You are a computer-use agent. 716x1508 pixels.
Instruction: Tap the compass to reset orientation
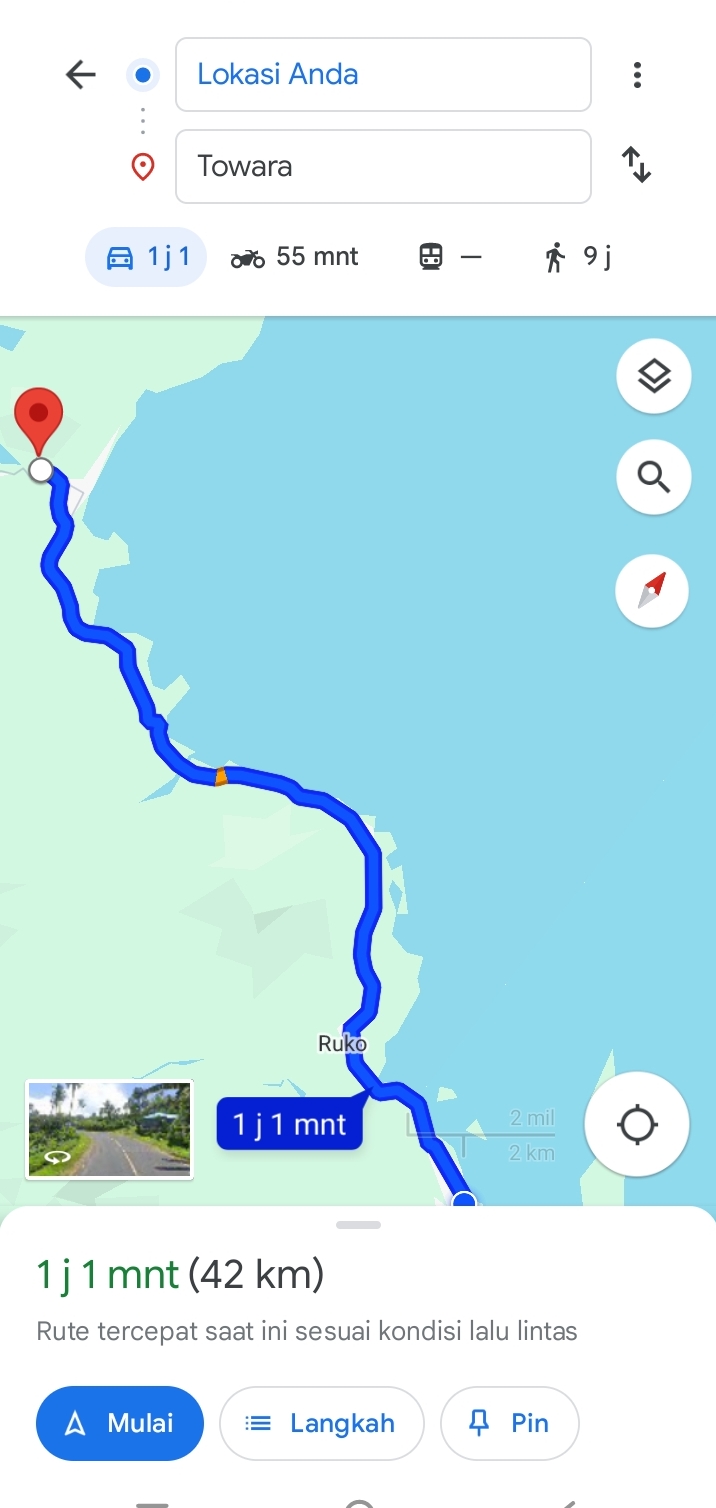(652, 591)
